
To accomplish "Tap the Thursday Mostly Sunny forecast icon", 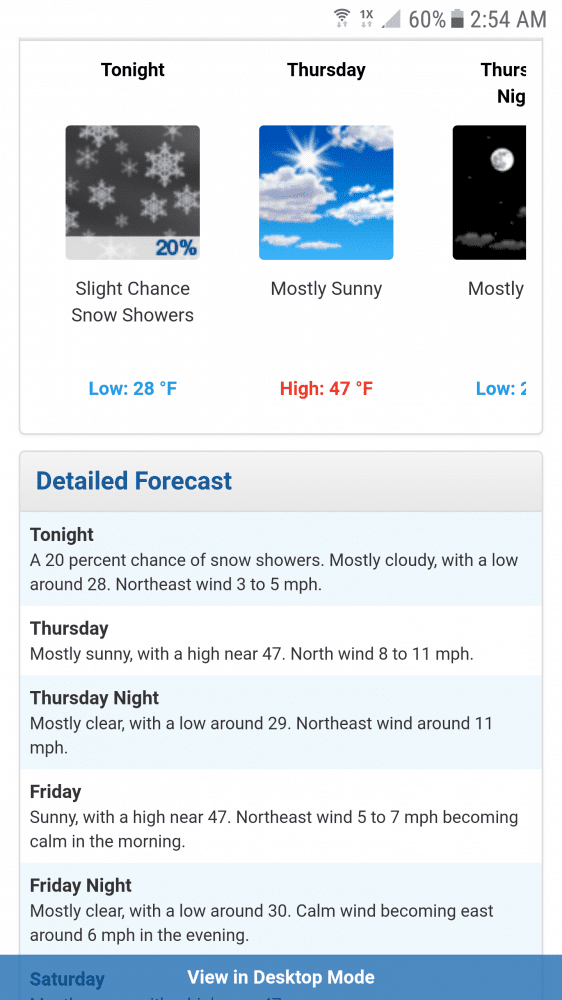I will pos(326,193).
